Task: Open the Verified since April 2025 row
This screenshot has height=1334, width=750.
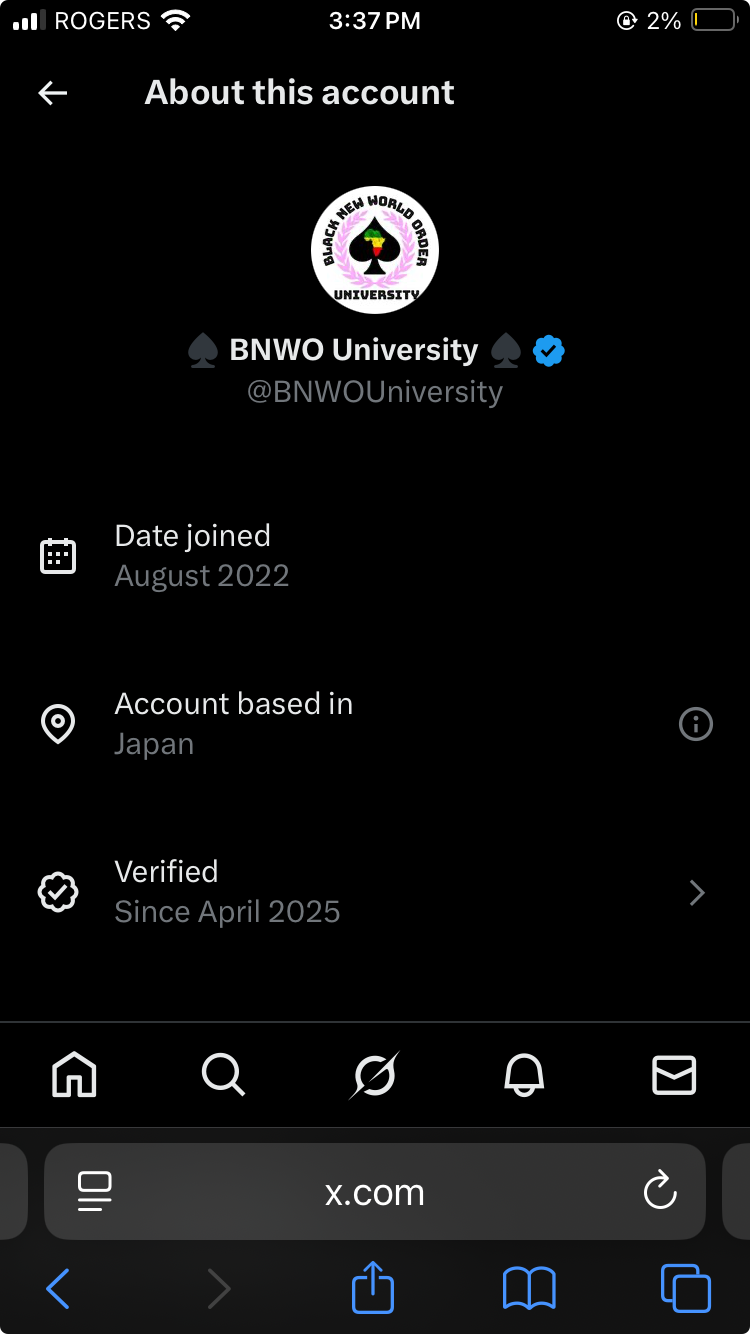Action: 375,892
